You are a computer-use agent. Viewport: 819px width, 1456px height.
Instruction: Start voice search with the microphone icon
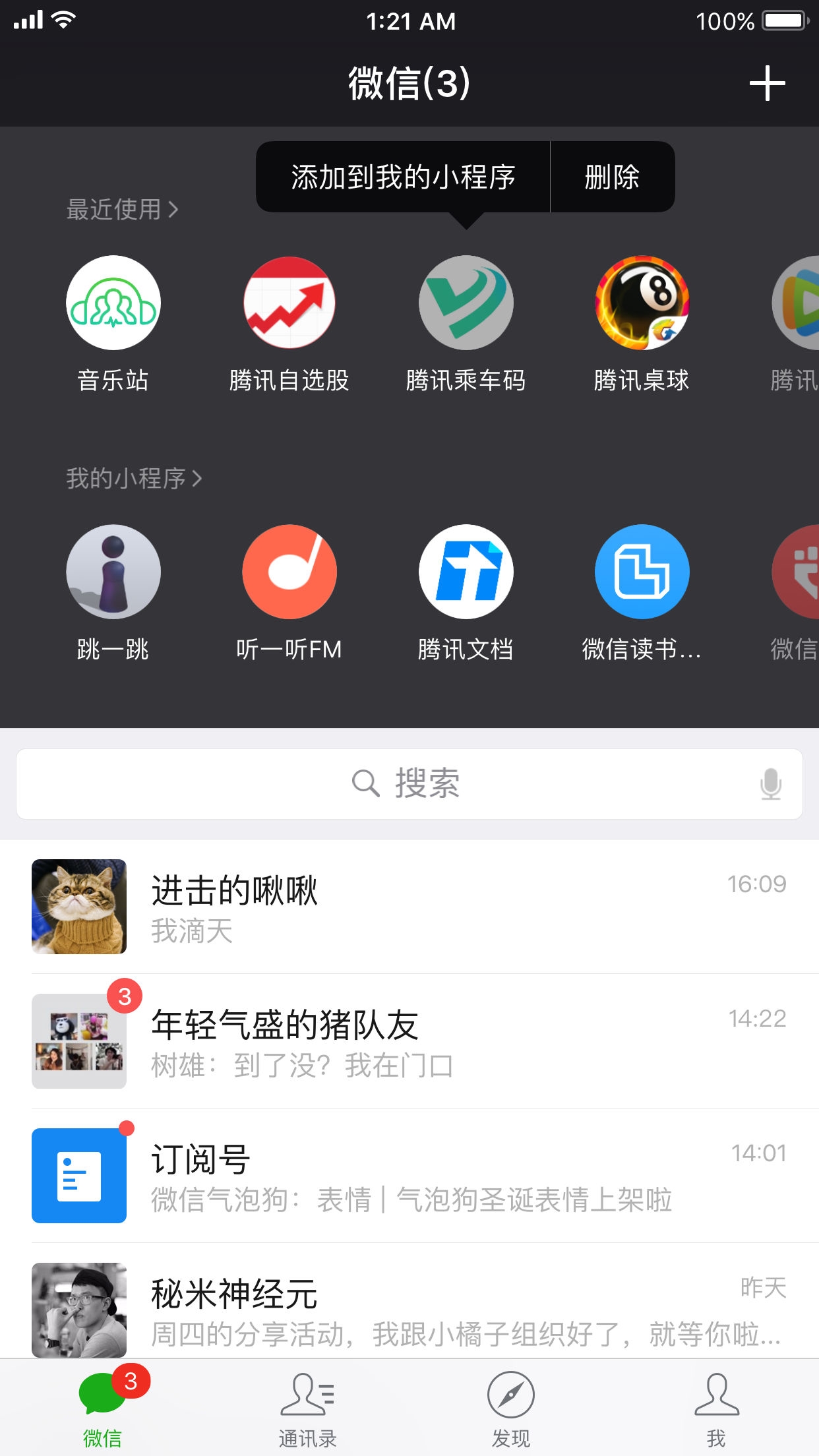tap(770, 784)
